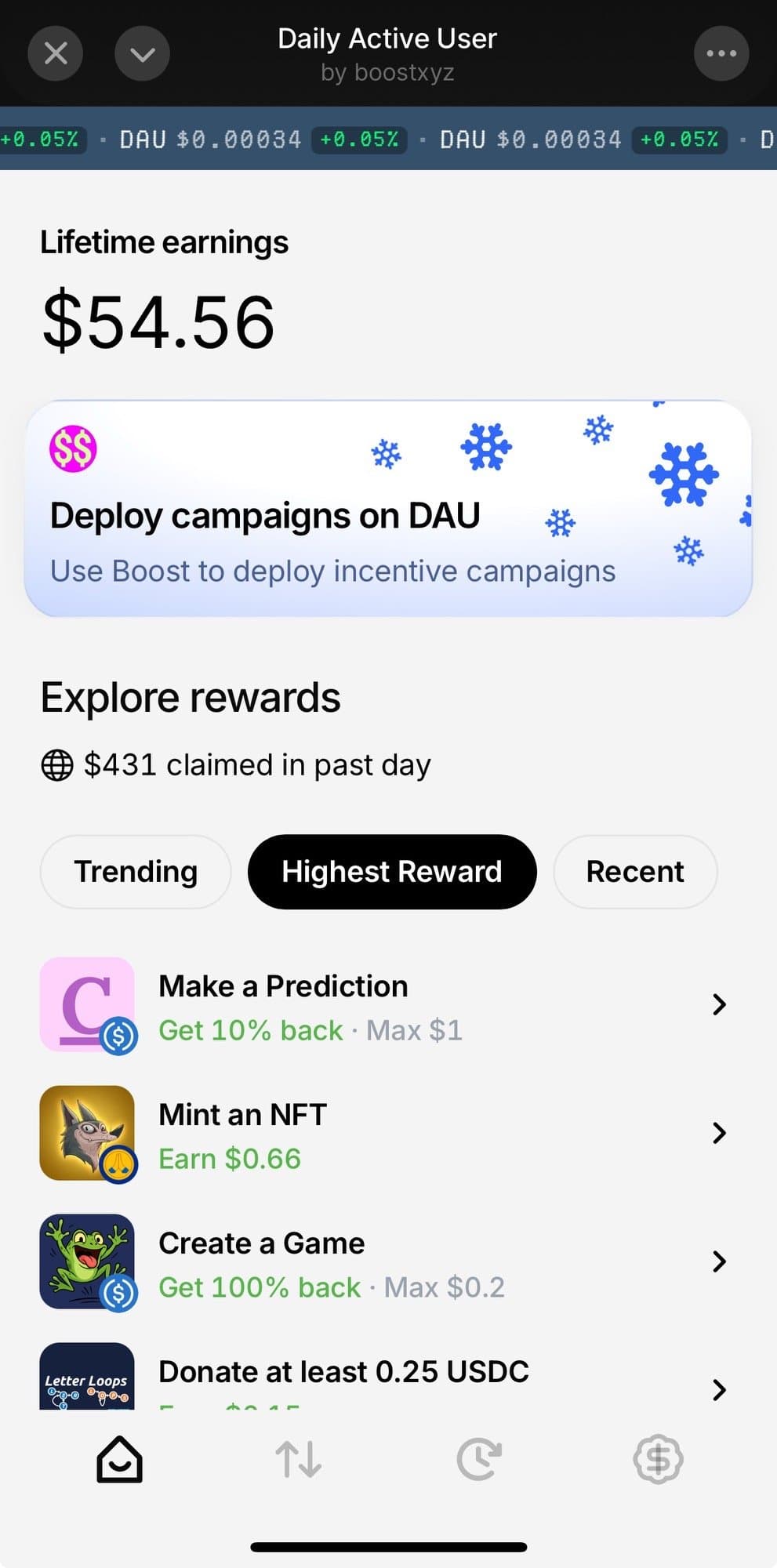Screen dimensions: 777x1568
Task: Open the swap arrows tab
Action: coord(299,1459)
